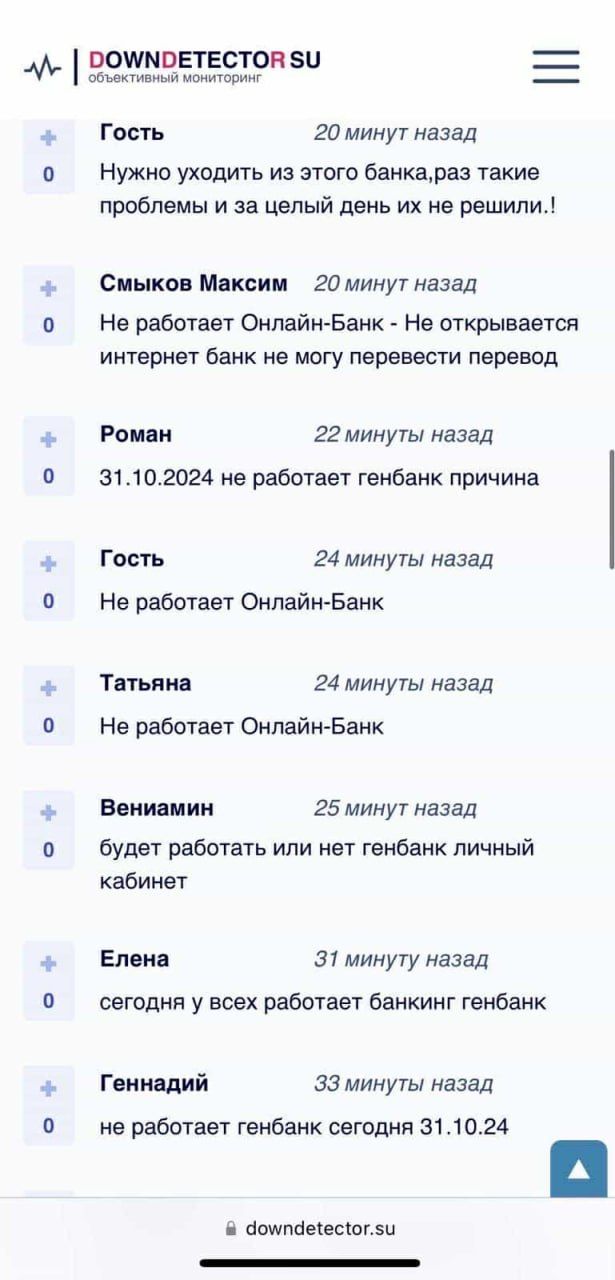615x1280 pixels.
Task: Upvote Вениамин's comment
Action: click(48, 813)
